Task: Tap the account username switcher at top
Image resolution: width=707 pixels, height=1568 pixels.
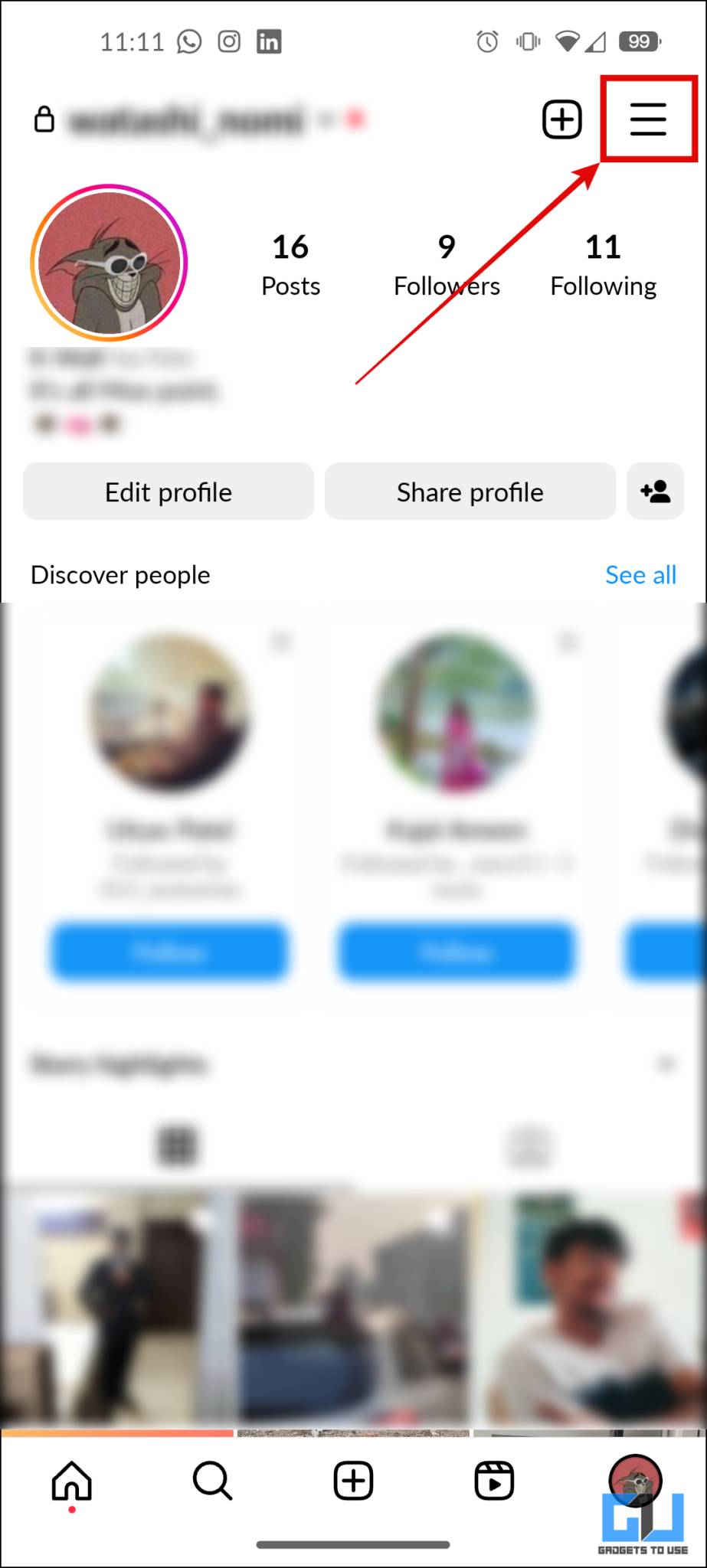Action: [188, 120]
